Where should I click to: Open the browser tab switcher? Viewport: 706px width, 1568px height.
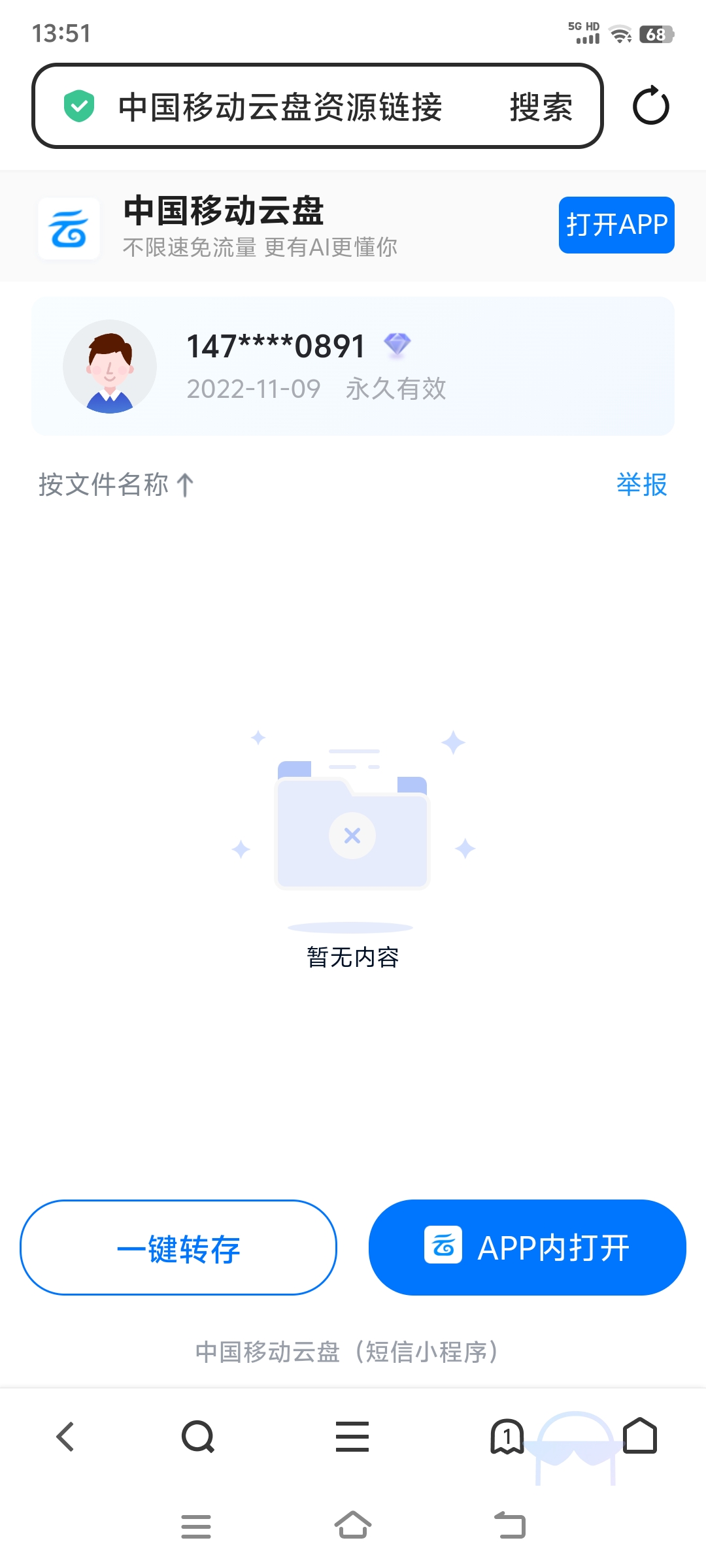point(507,1437)
